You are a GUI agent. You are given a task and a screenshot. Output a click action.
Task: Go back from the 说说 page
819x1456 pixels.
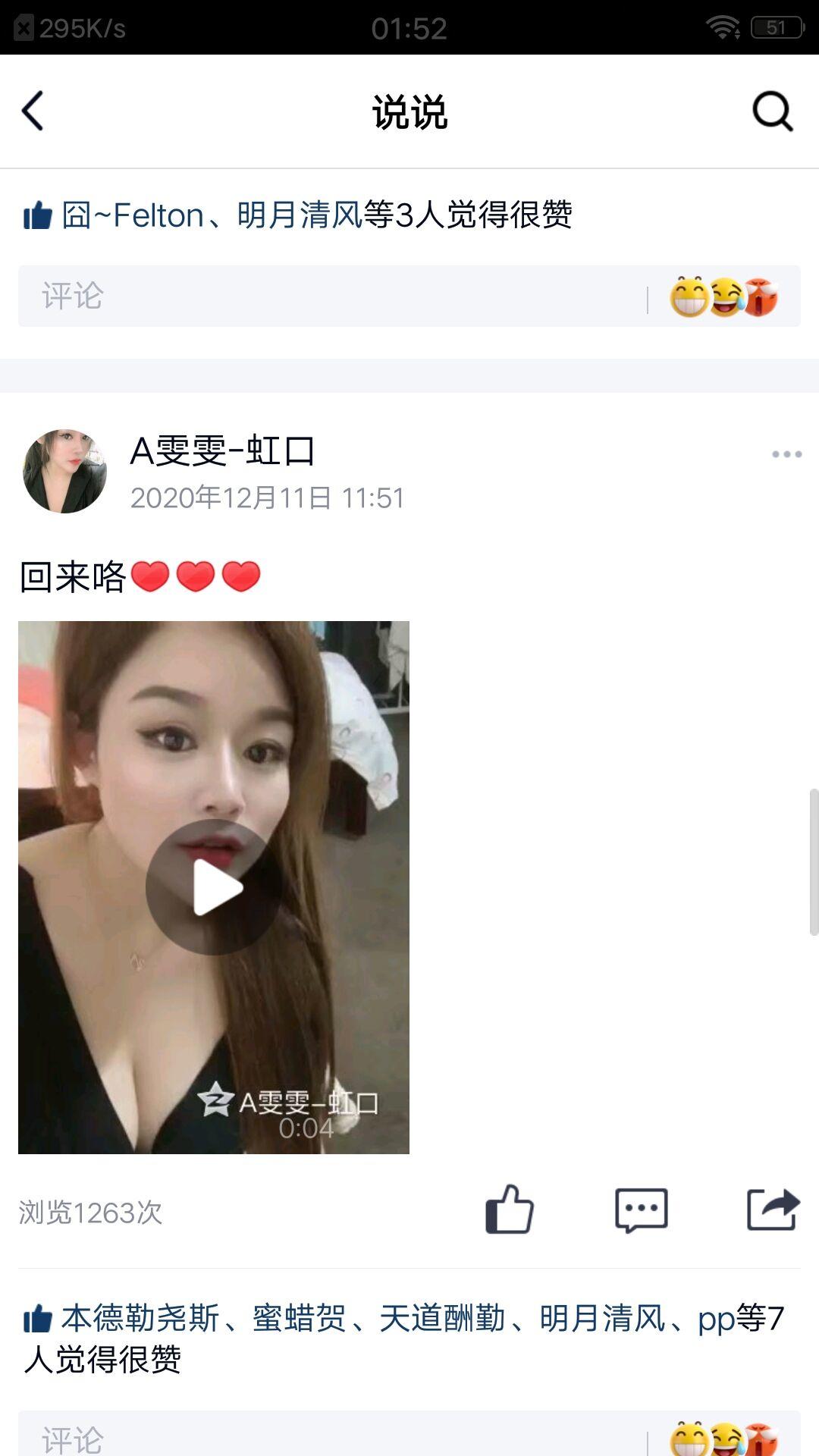tap(33, 111)
